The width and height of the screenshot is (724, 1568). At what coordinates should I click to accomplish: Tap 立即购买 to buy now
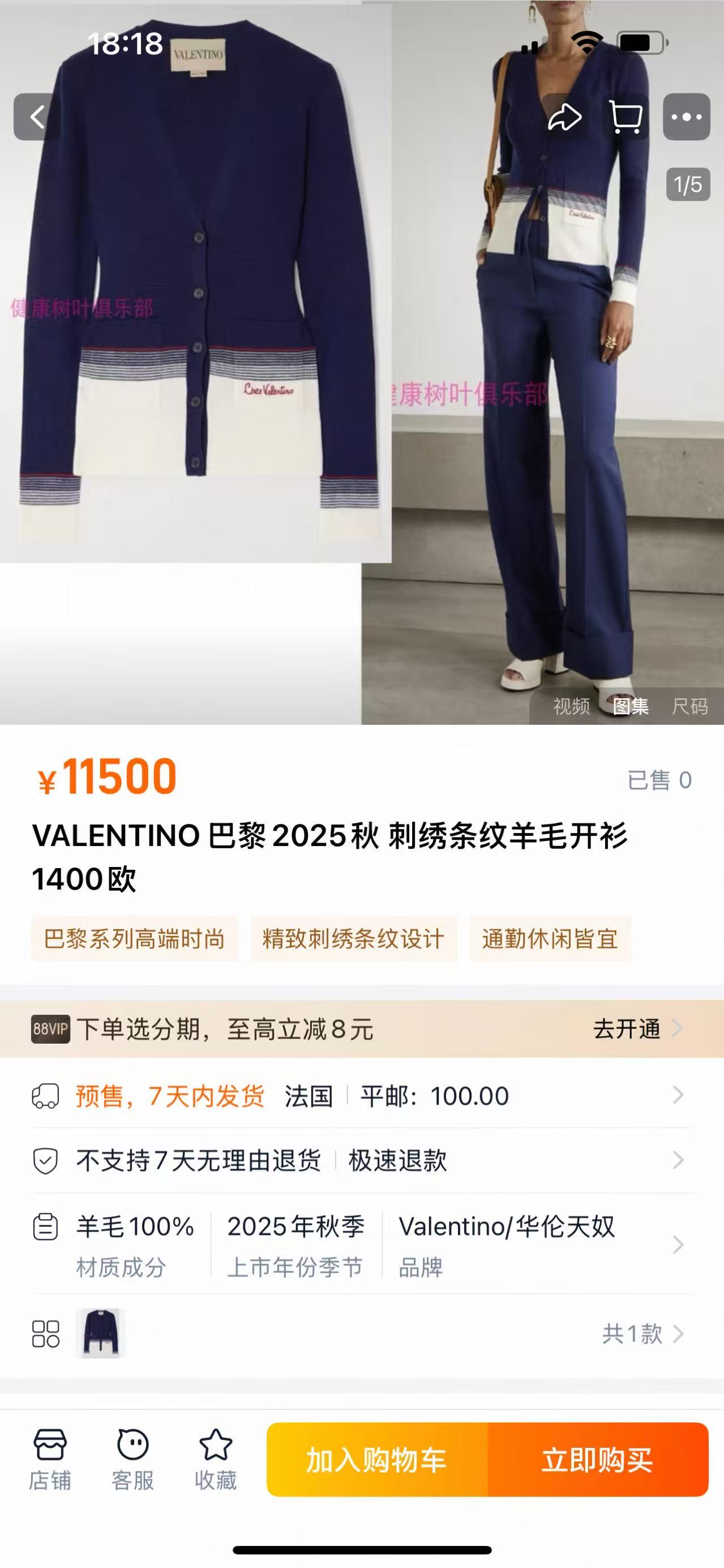(597, 1460)
